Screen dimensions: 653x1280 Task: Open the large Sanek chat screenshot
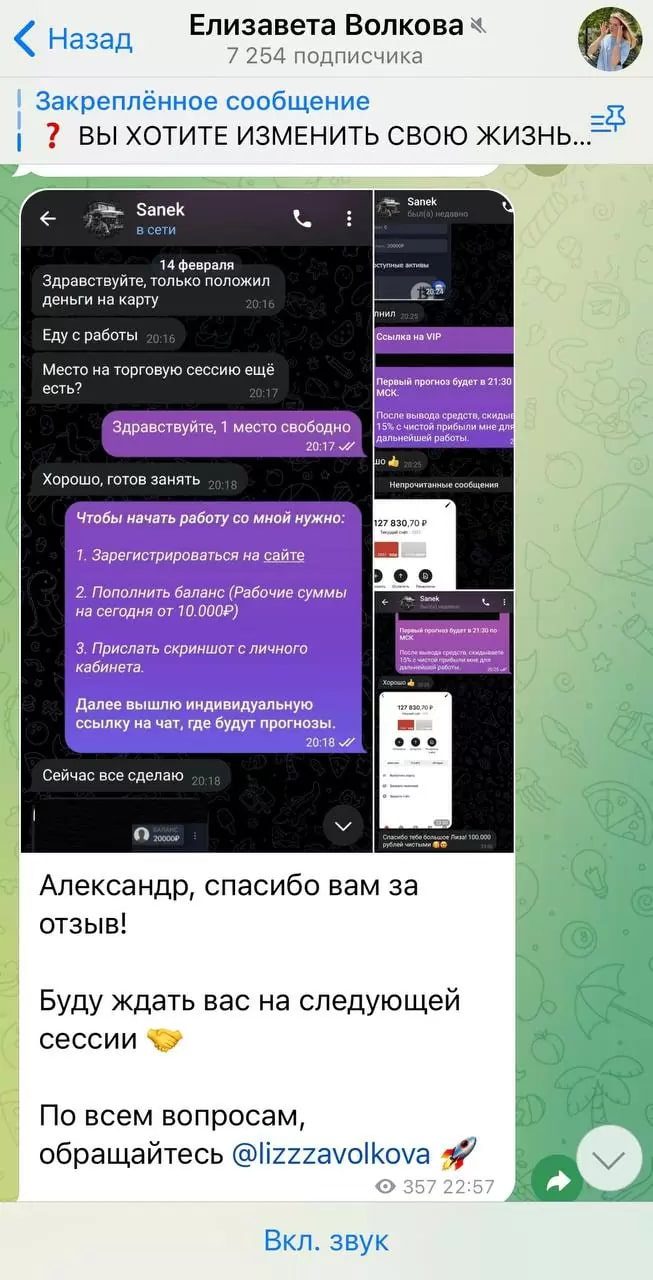pos(196,520)
